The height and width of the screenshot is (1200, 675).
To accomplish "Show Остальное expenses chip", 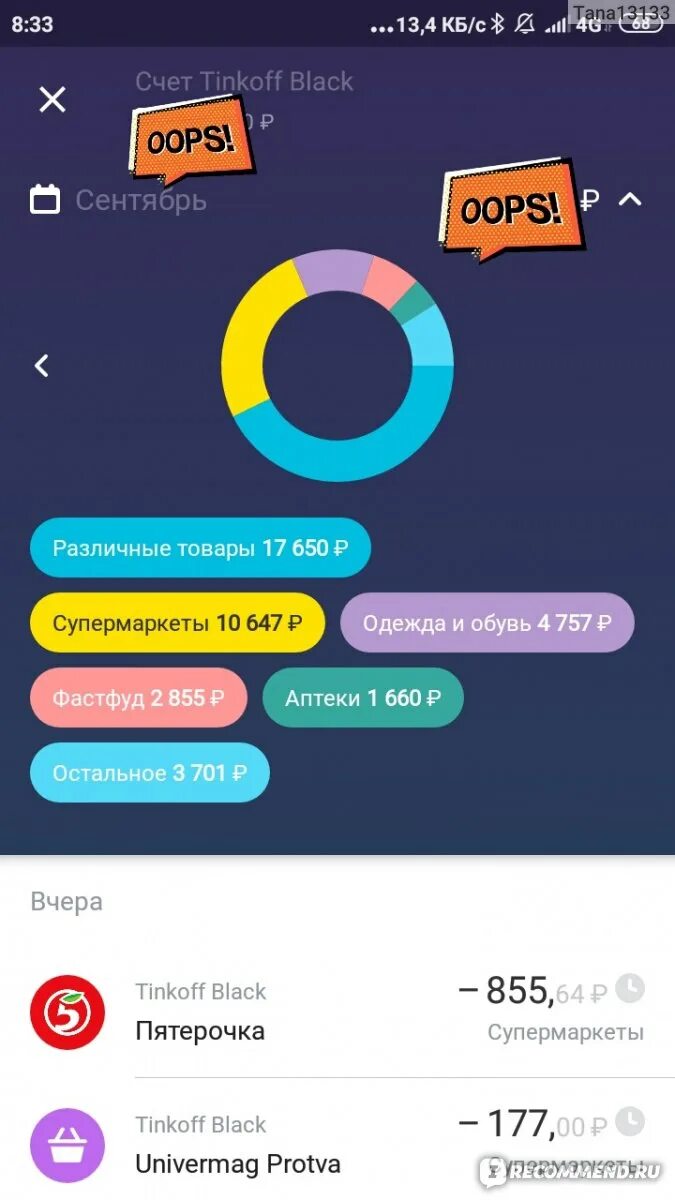I will (150, 773).
